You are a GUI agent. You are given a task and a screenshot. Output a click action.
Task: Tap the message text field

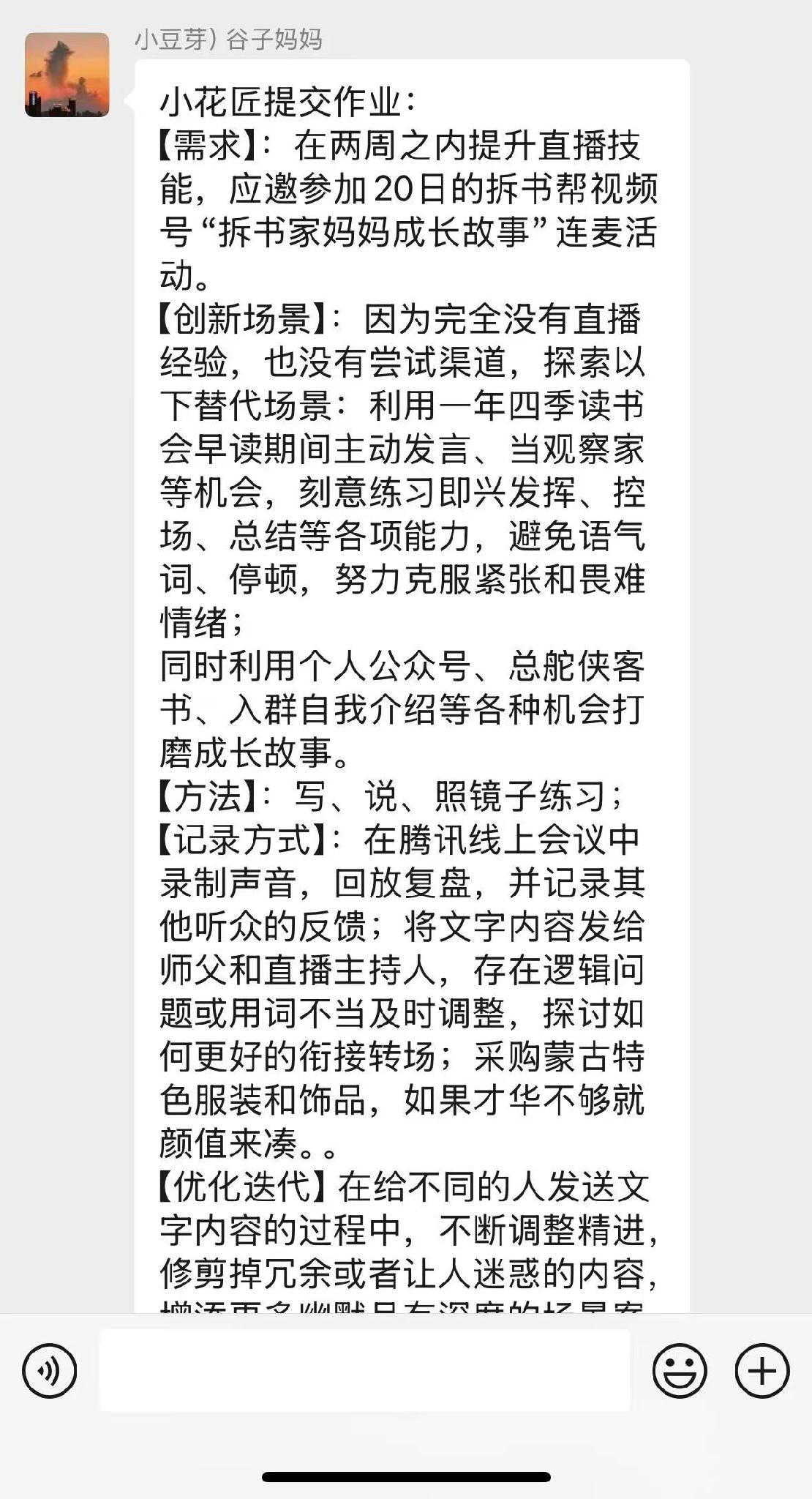tap(364, 1370)
